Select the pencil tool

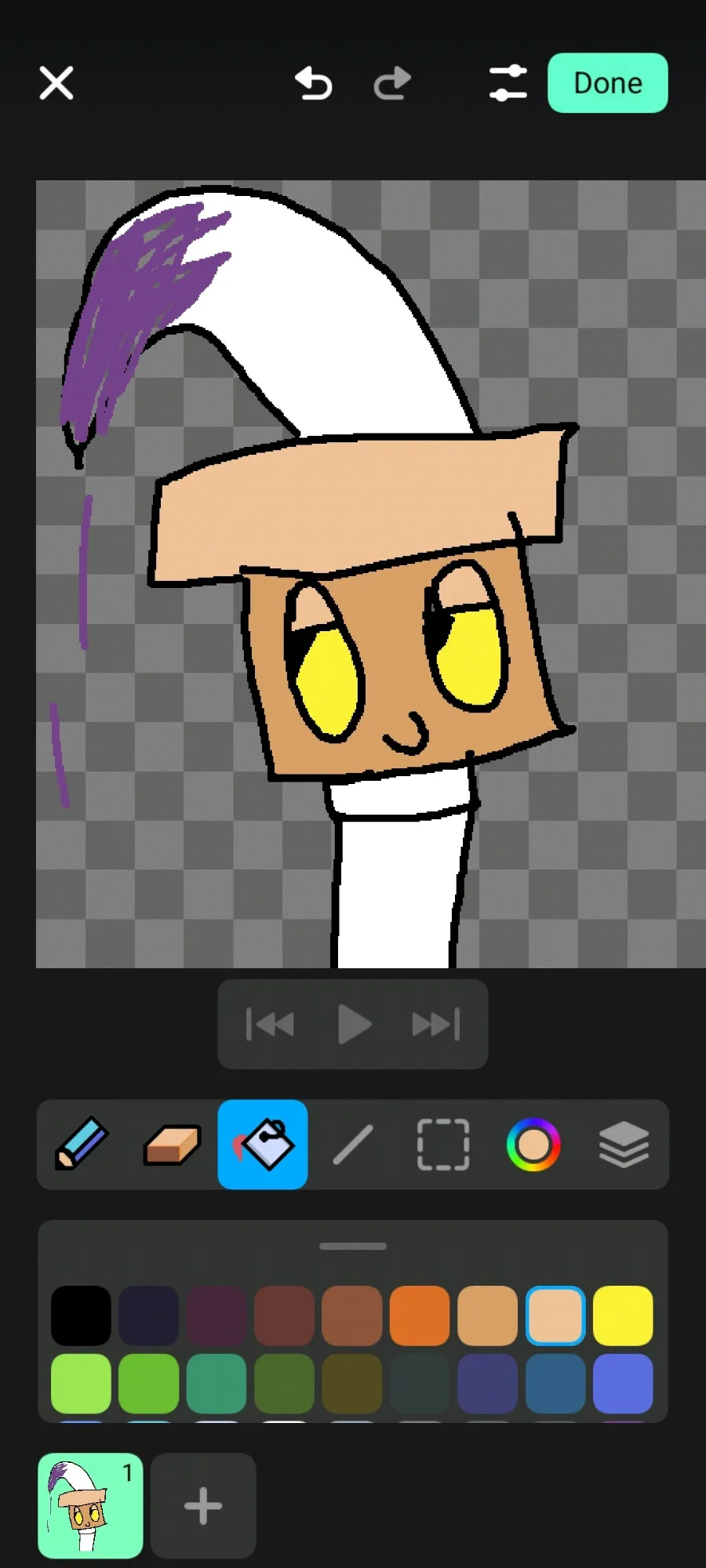(82, 1145)
